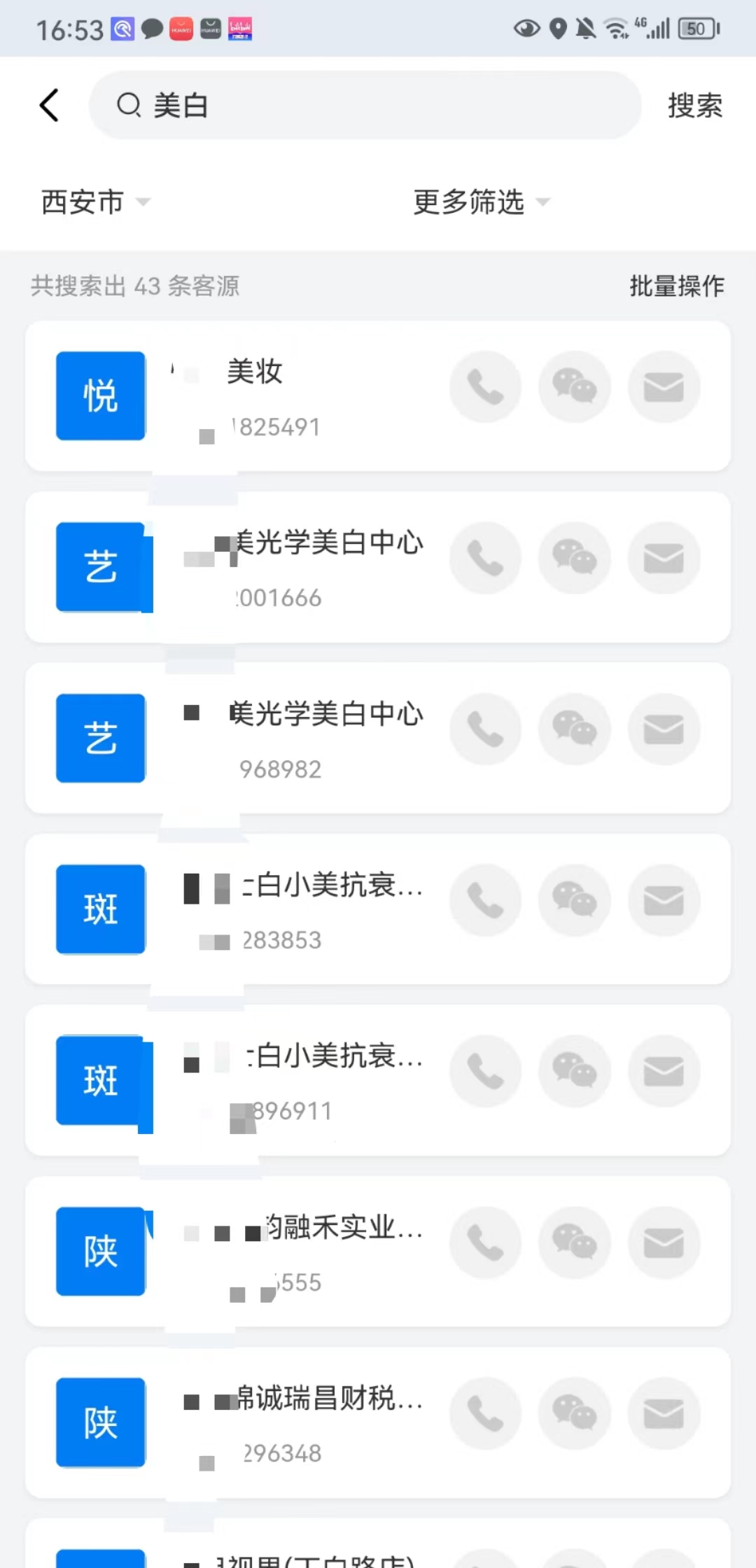
Task: Open the 西安市 city dropdown
Action: click(95, 202)
